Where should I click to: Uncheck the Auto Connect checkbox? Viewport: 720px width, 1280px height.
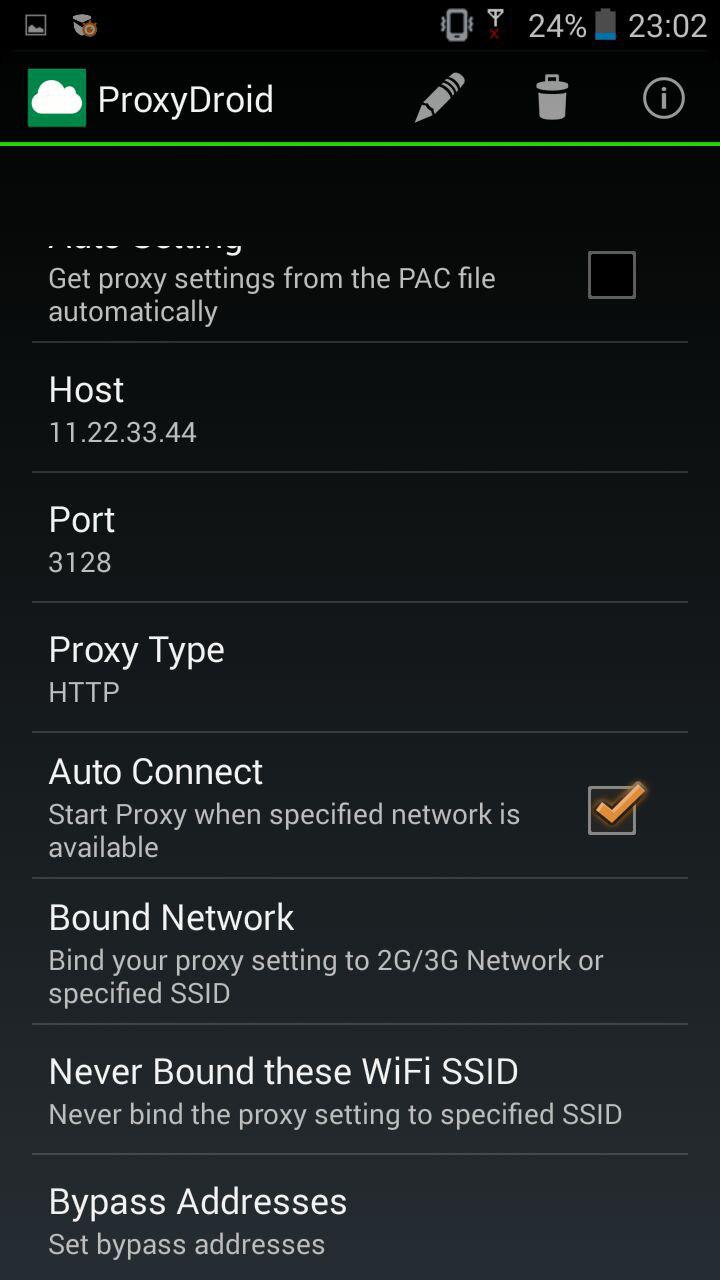click(613, 807)
